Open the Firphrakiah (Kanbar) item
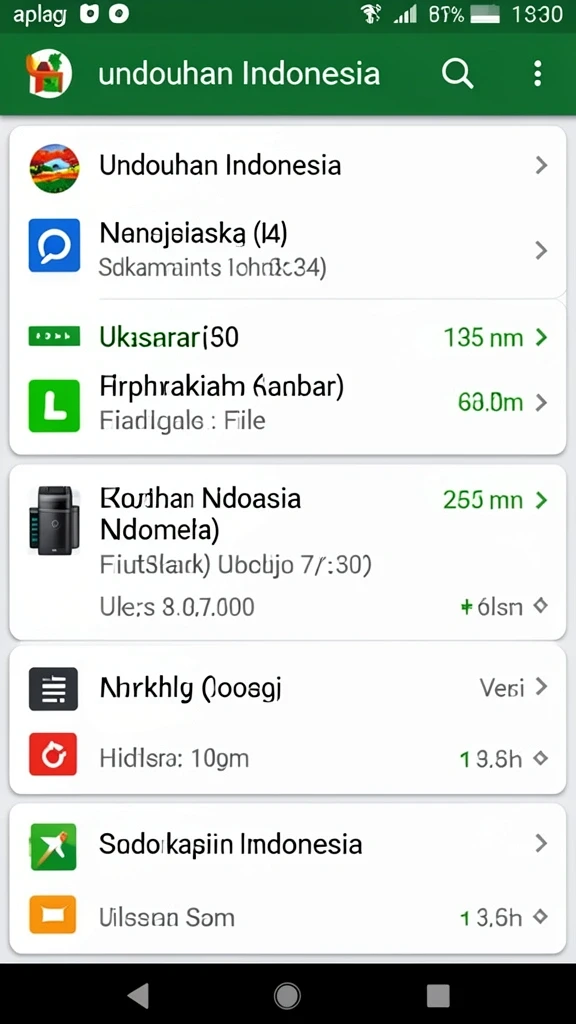The width and height of the screenshot is (576, 1024). [287, 405]
